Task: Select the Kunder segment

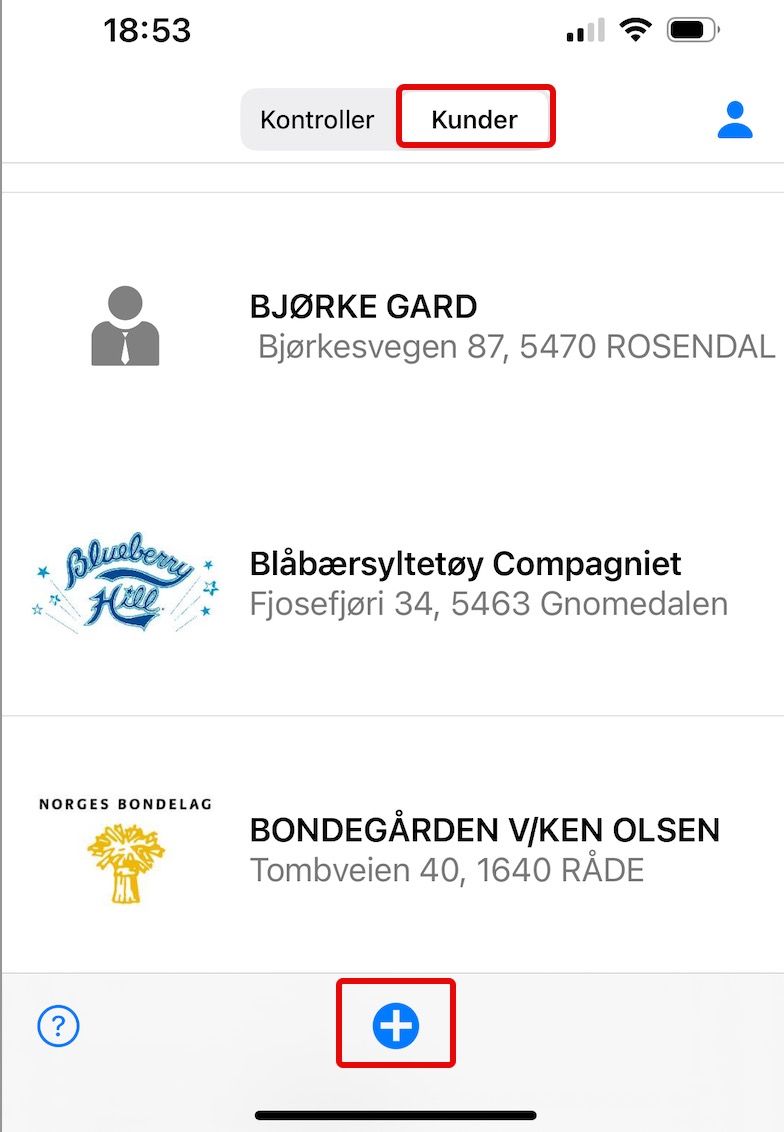Action: pos(474,120)
